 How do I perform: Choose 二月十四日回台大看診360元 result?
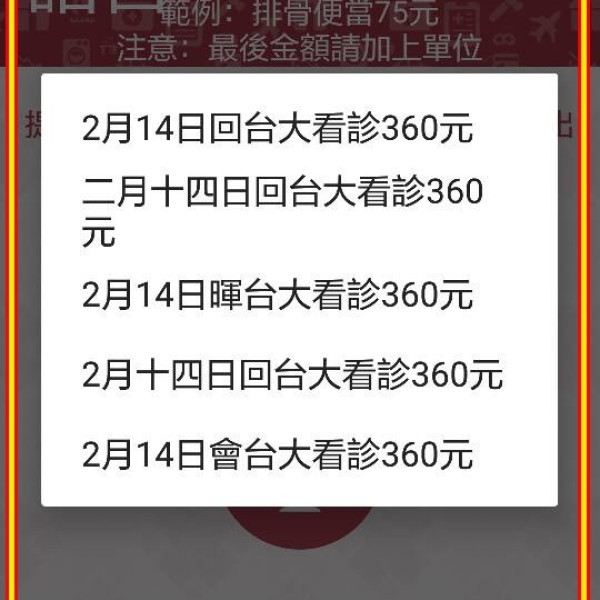point(282,211)
